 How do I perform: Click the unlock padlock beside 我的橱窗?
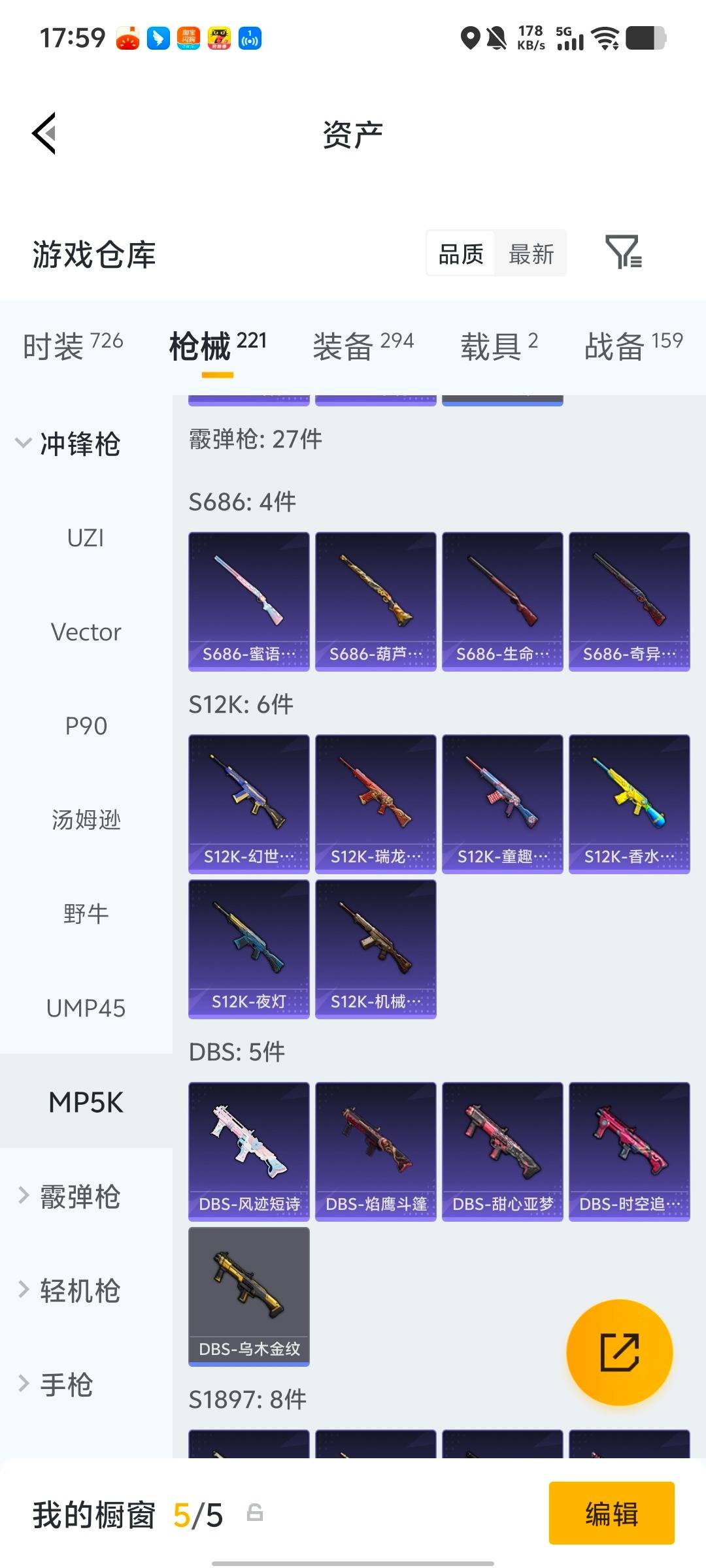tap(255, 1514)
